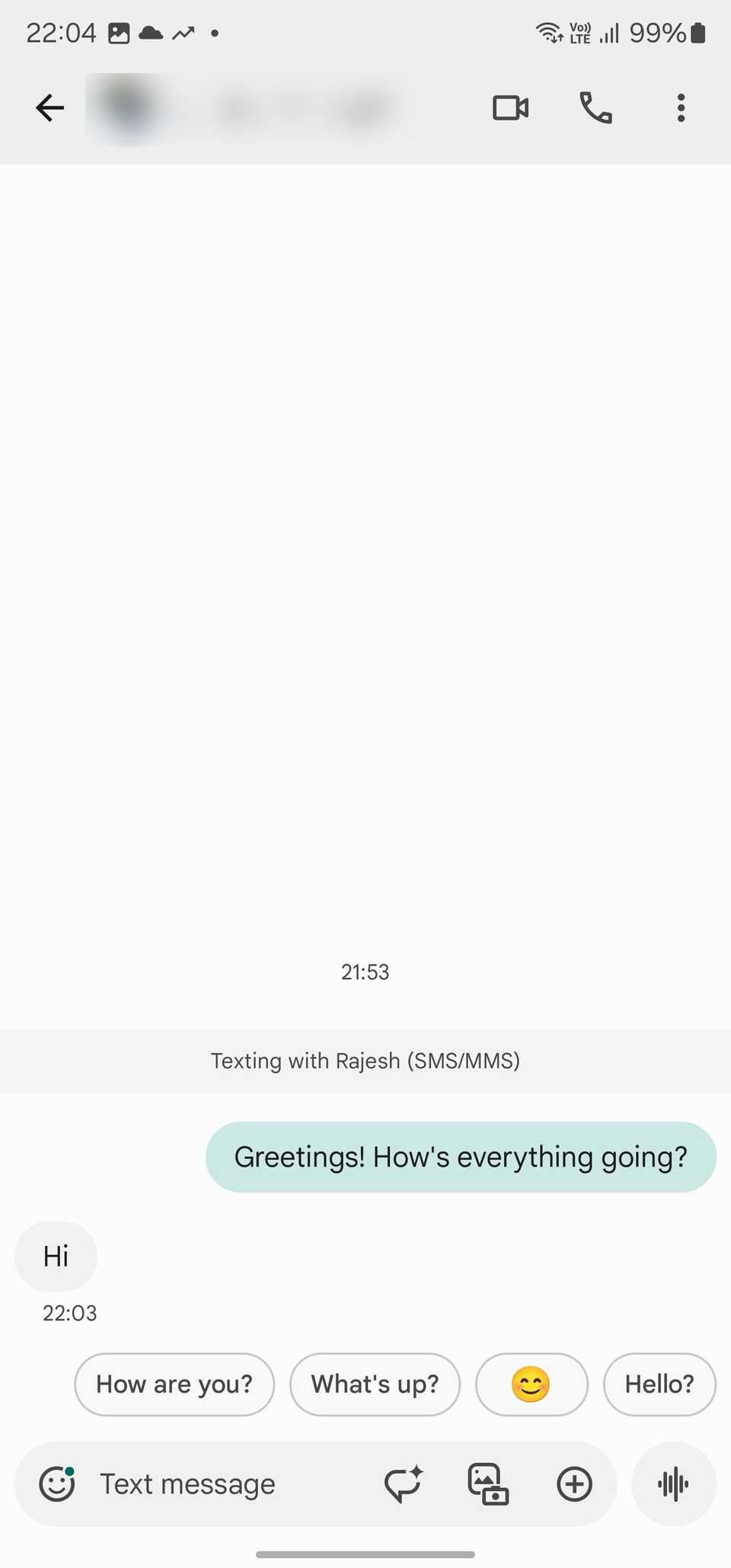Image resolution: width=731 pixels, height=1568 pixels.
Task: Open the contact name header for details
Action: [x=244, y=107]
